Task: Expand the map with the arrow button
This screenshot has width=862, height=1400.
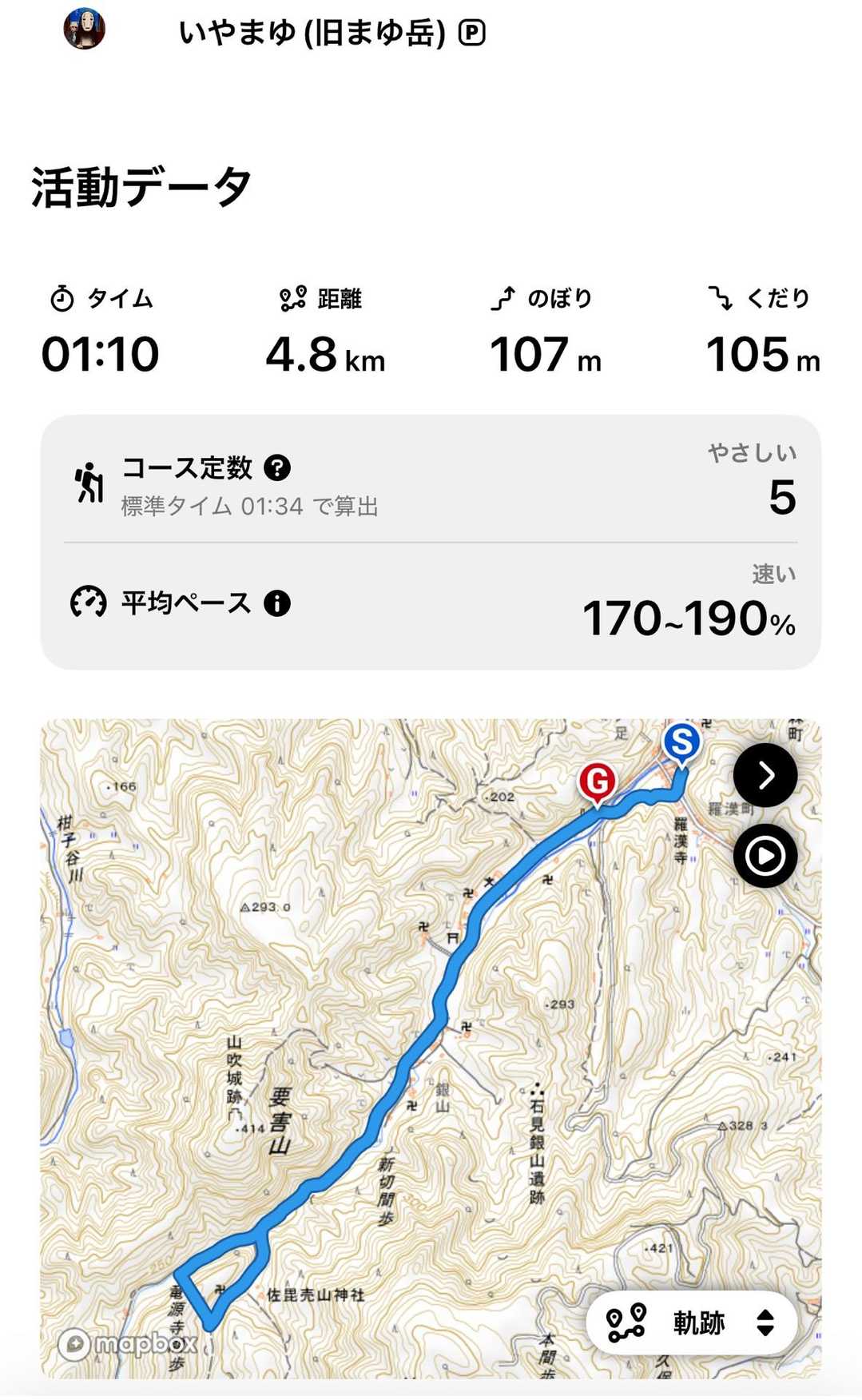Action: [765, 775]
